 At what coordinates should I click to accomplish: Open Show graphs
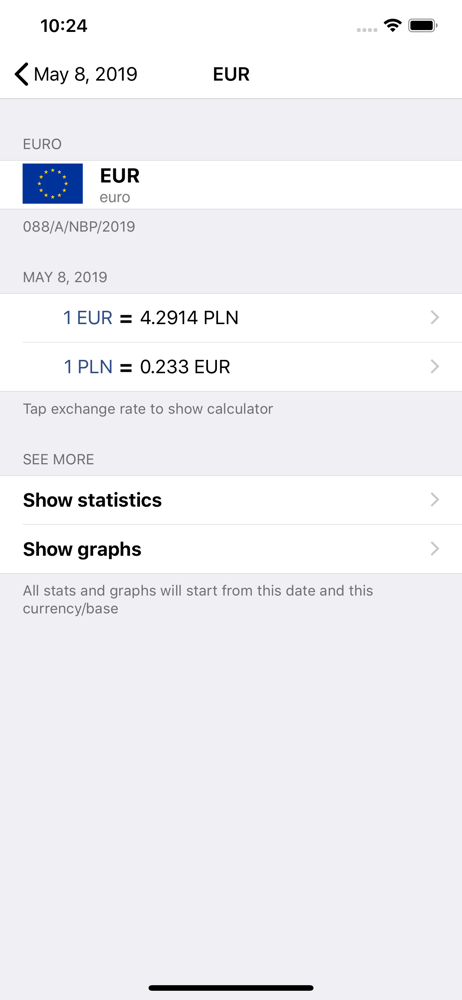pos(231,549)
